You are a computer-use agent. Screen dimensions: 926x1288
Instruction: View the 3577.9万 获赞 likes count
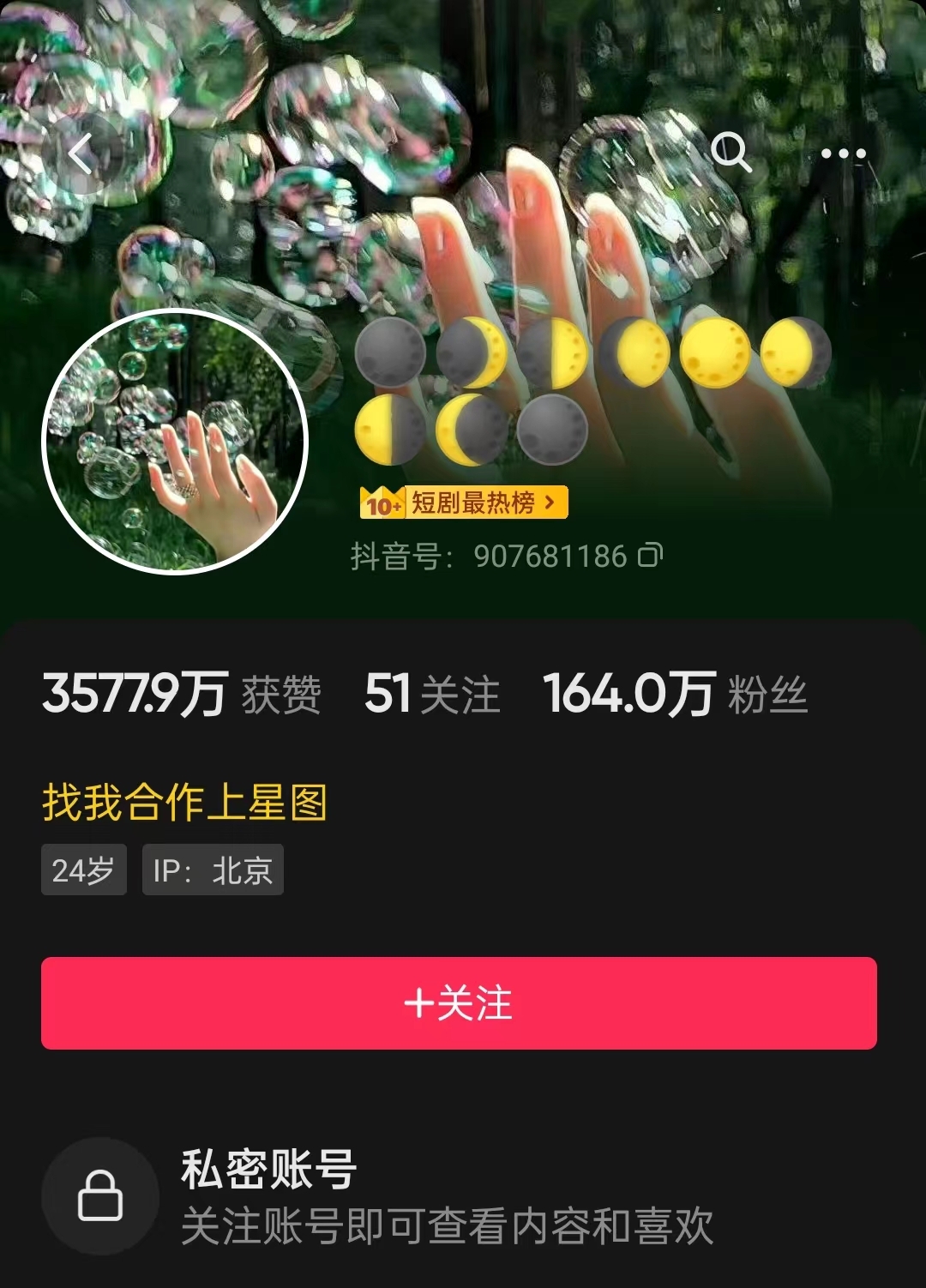(x=181, y=693)
